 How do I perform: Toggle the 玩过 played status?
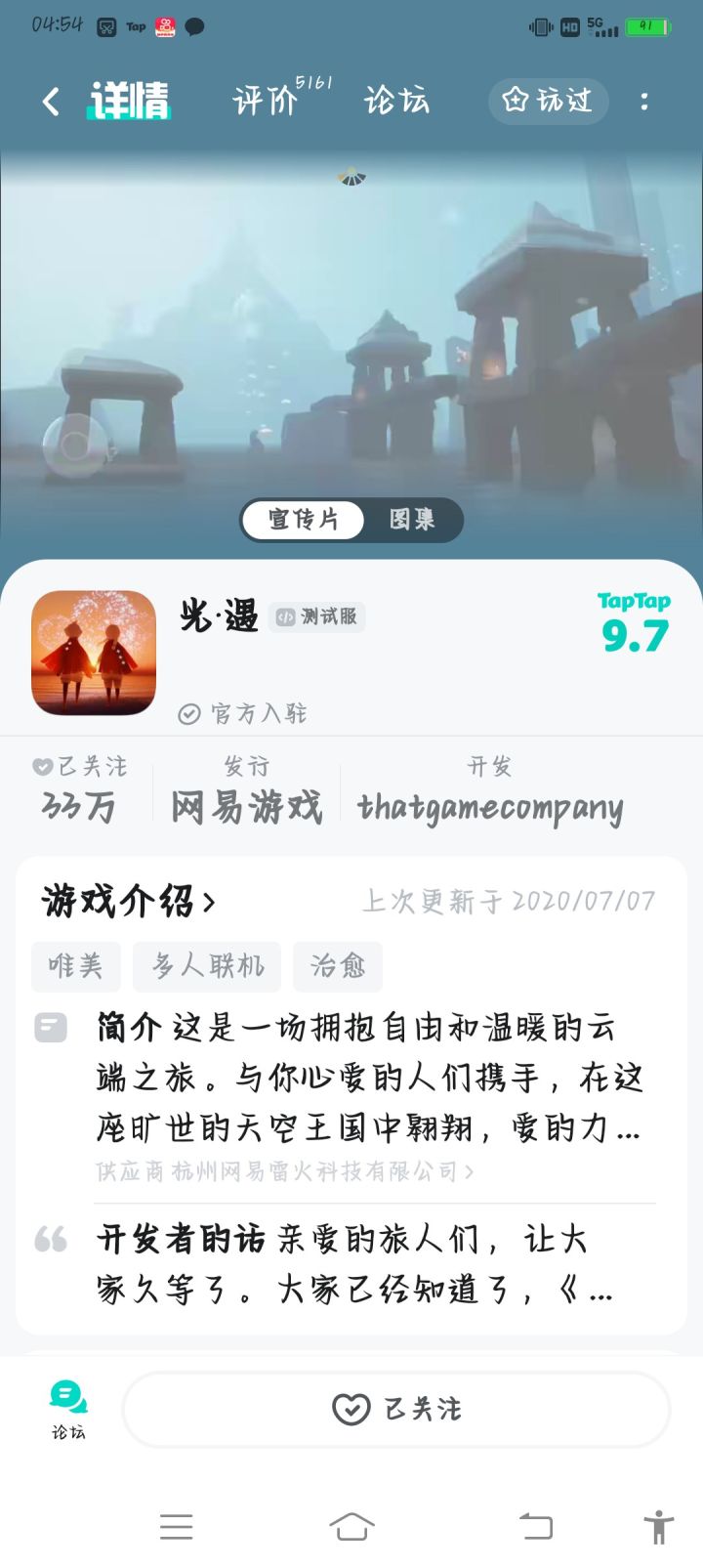coord(548,102)
